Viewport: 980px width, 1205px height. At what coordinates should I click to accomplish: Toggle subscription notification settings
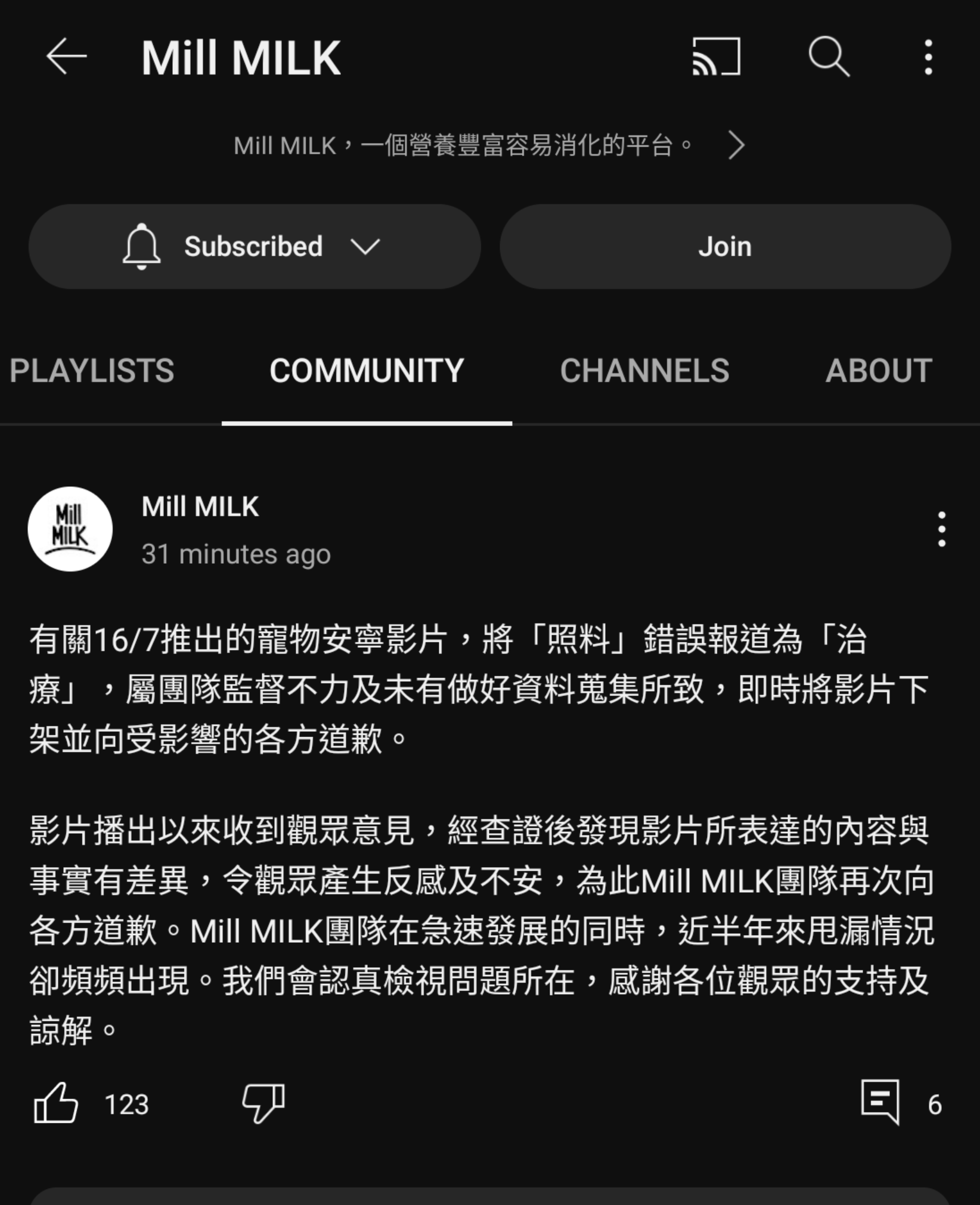143,246
